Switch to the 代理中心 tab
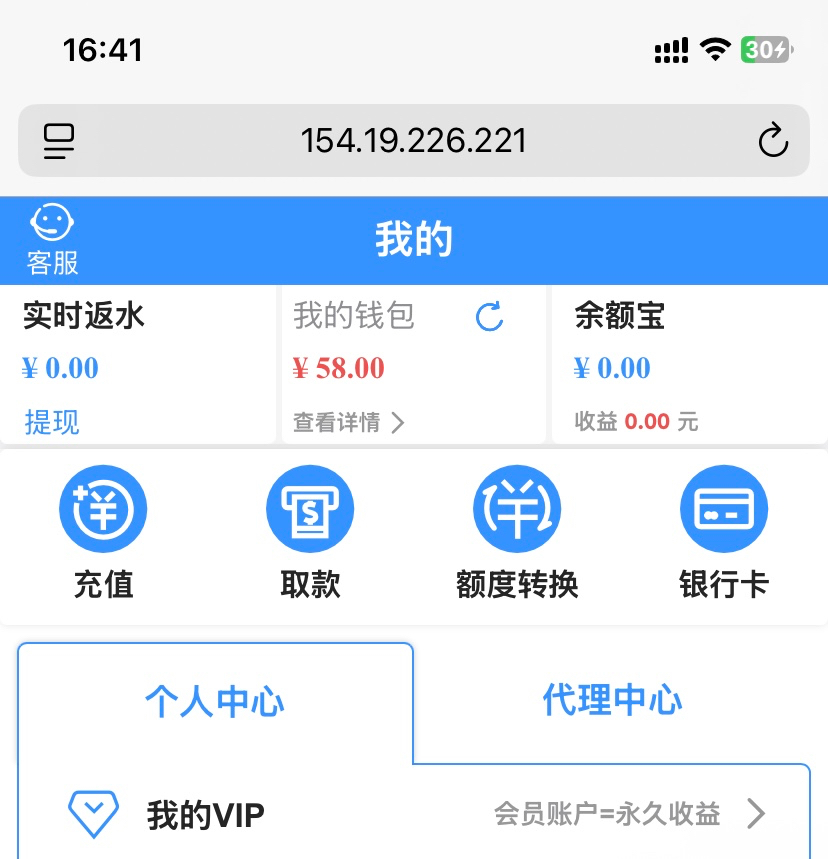This screenshot has height=859, width=828. [x=612, y=700]
